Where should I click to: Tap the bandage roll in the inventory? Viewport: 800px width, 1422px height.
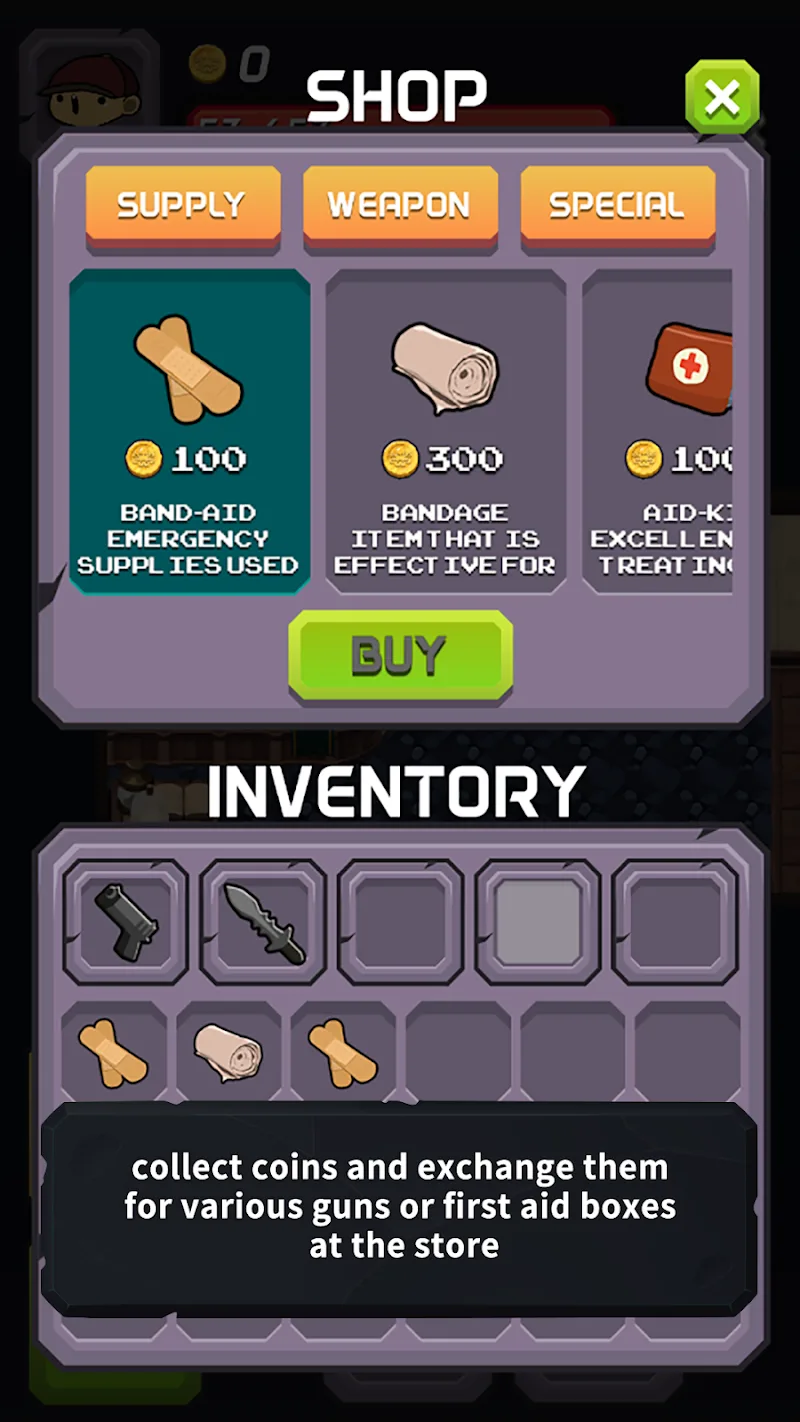coord(229,1053)
